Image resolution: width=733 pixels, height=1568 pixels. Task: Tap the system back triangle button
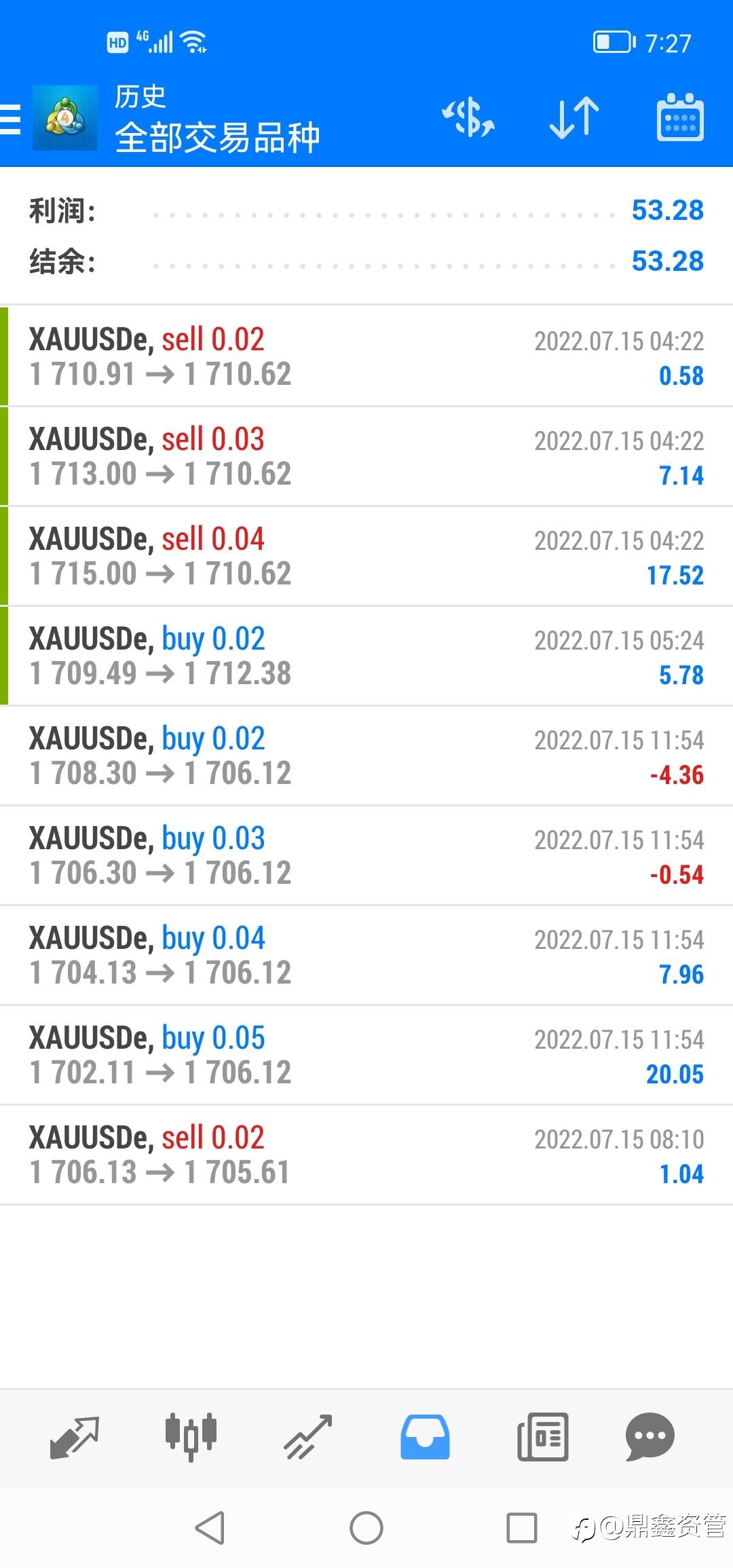click(x=210, y=1528)
